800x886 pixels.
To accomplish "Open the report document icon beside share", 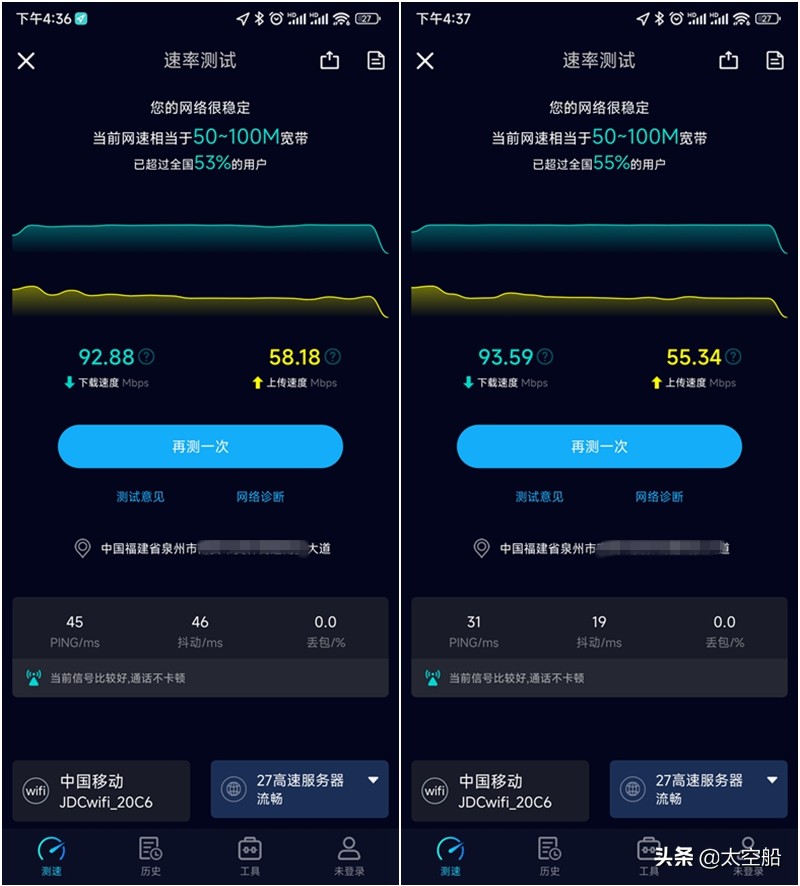I will (375, 60).
